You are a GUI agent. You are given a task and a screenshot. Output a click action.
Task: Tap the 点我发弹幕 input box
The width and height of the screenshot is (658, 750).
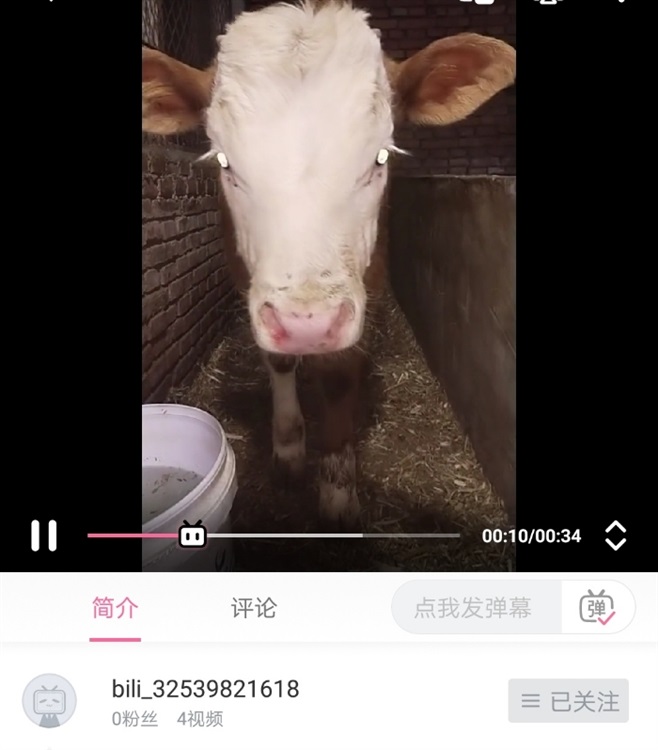click(473, 608)
